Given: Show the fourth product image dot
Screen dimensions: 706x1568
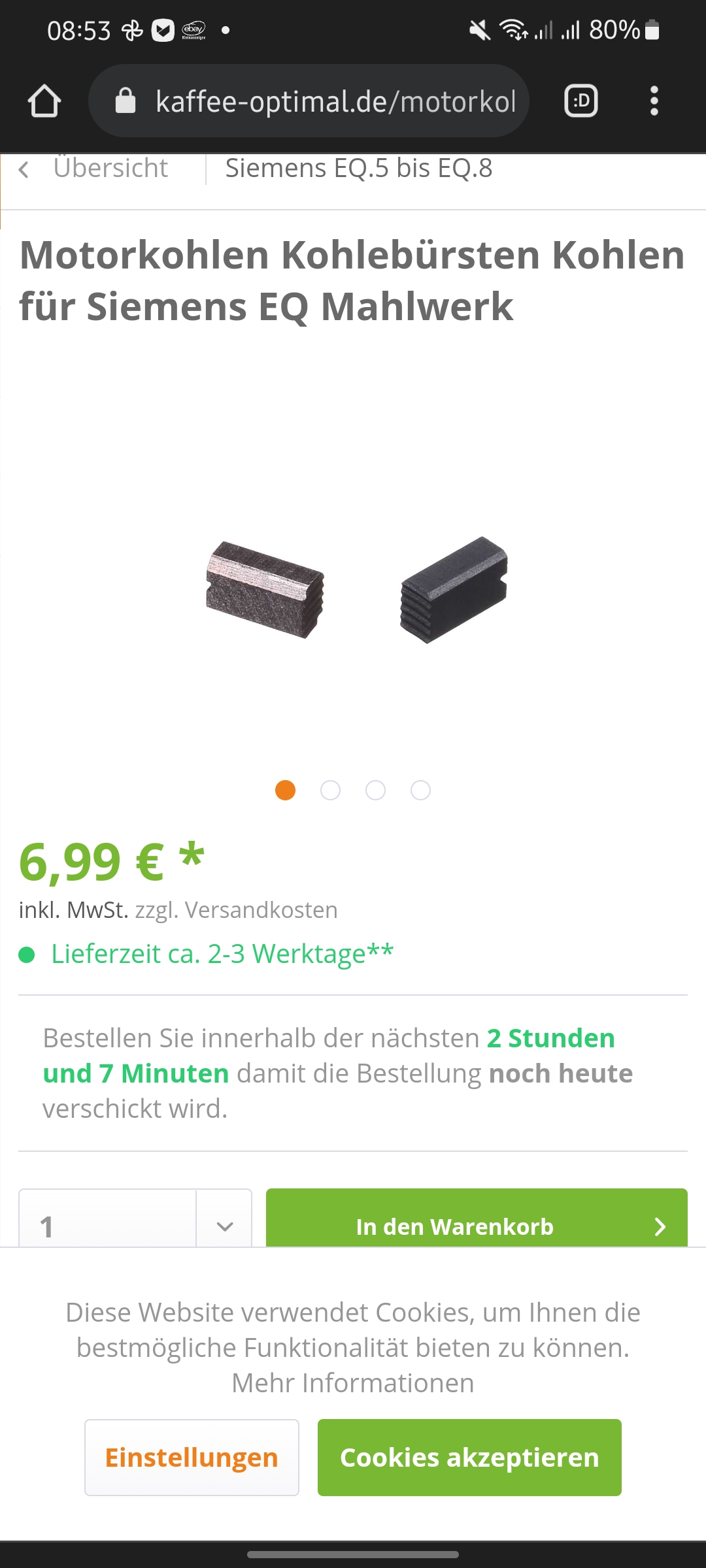Looking at the screenshot, I should (420, 791).
